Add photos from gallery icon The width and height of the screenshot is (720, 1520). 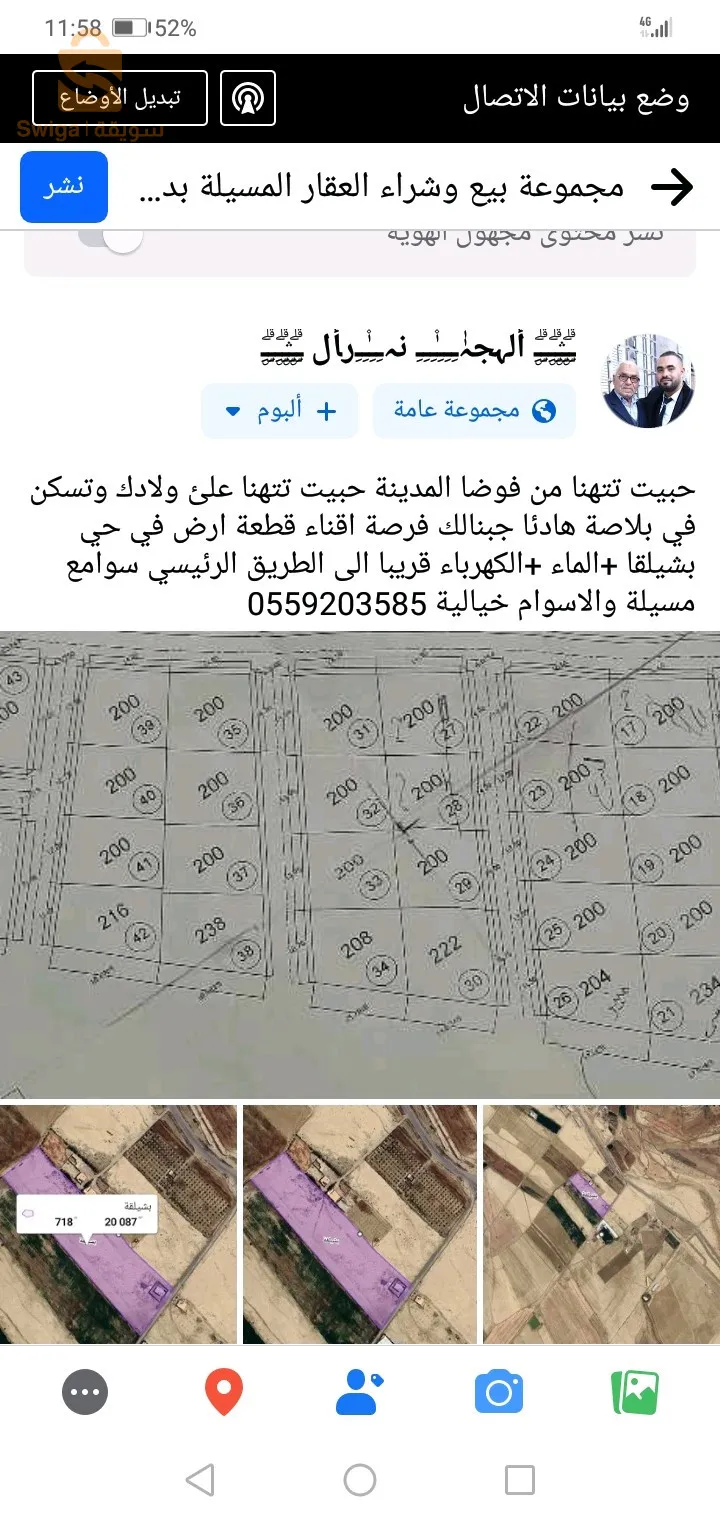[x=635, y=1392]
